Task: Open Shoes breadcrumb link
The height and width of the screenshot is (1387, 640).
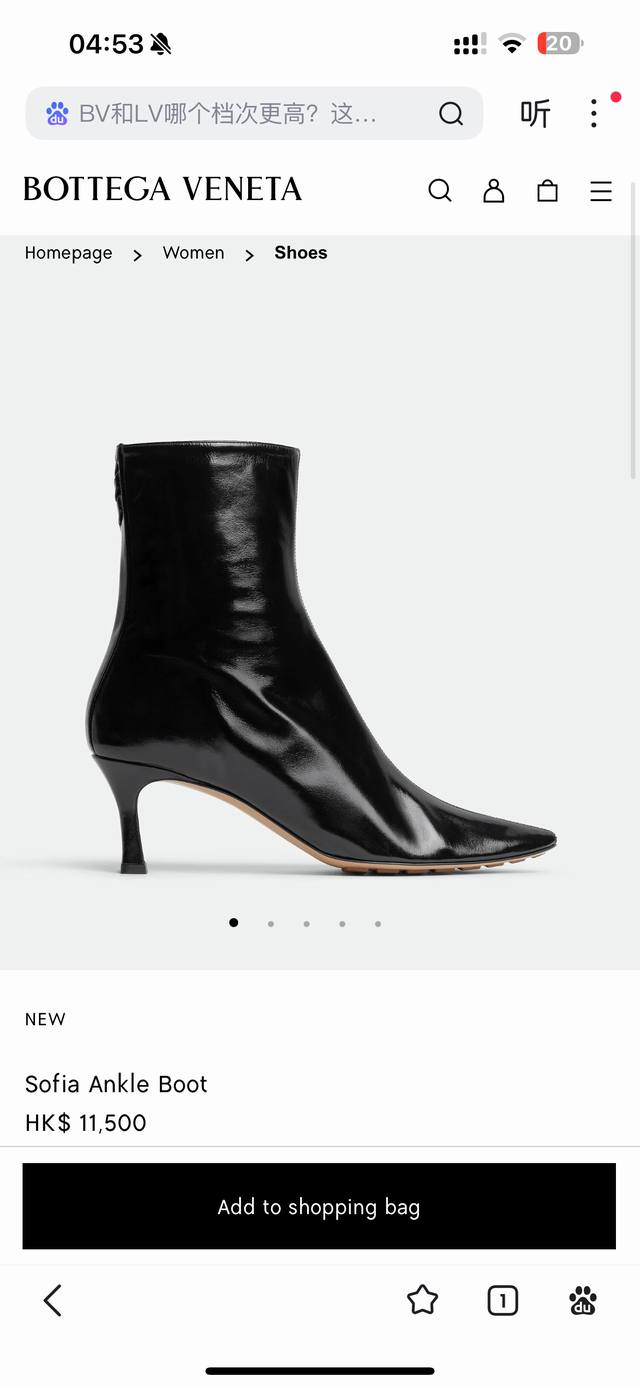Action: click(301, 253)
